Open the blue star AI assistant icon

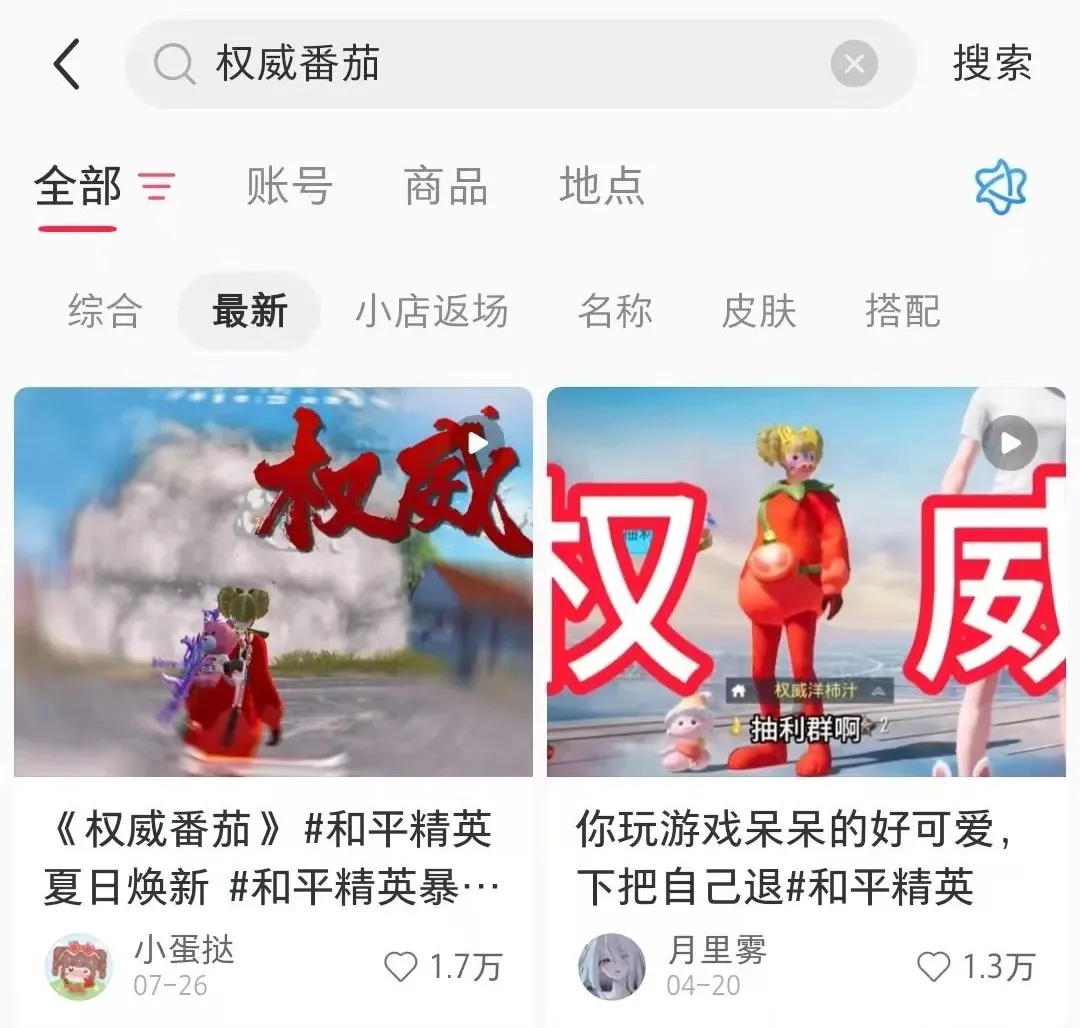[x=1000, y=186]
